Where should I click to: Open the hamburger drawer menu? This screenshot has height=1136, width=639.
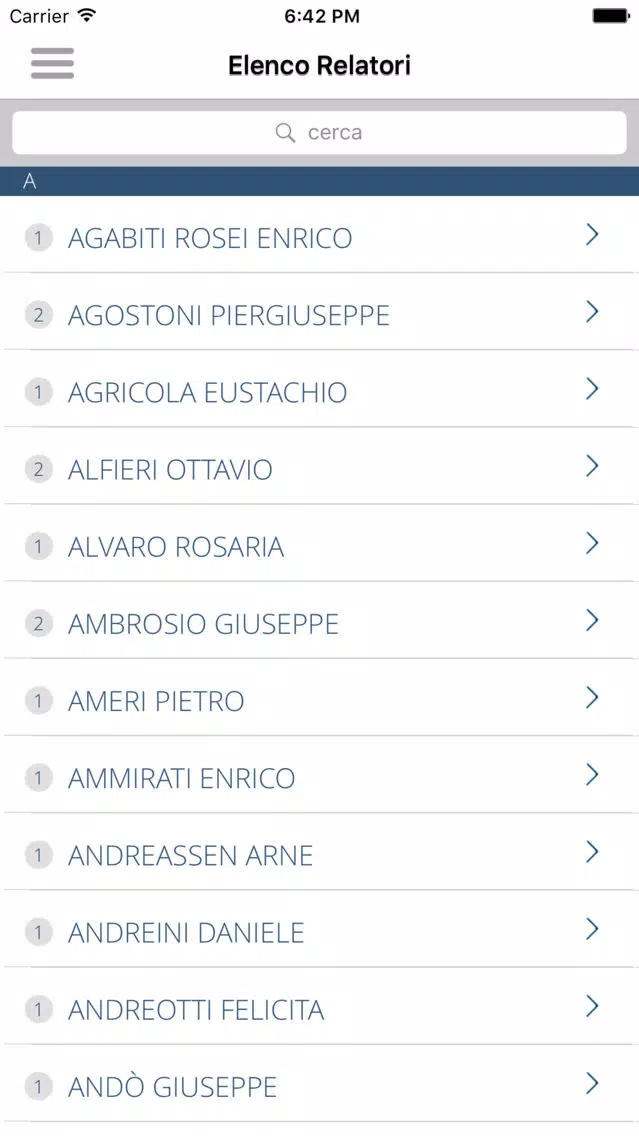(x=52, y=64)
